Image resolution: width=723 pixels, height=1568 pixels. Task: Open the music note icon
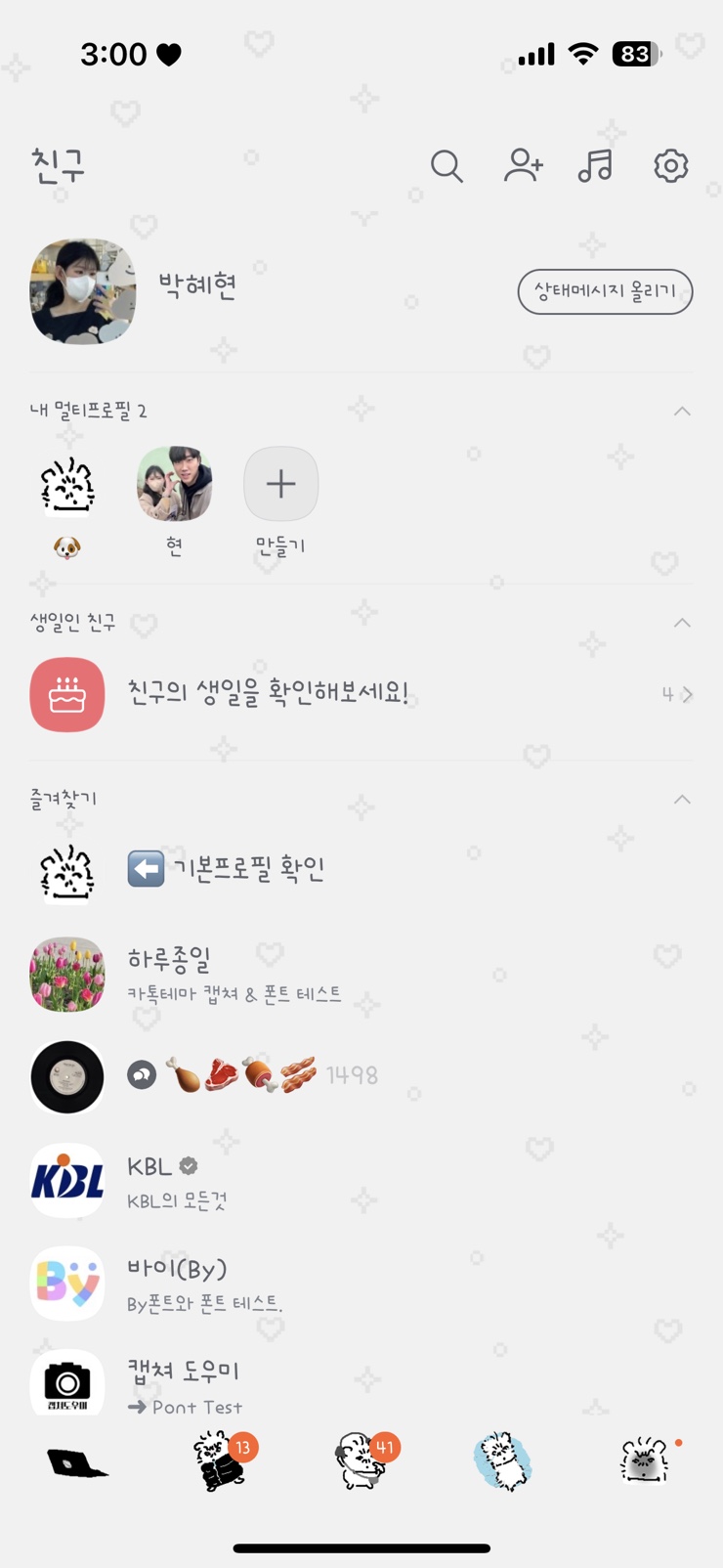coord(595,166)
